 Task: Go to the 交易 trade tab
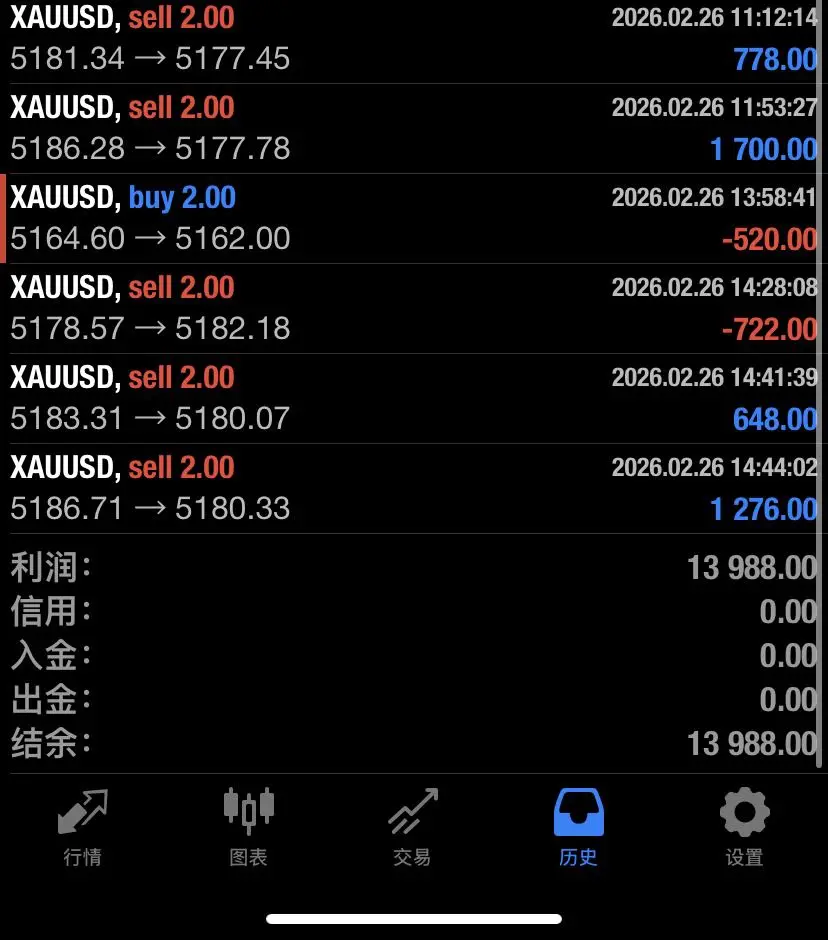(412, 826)
